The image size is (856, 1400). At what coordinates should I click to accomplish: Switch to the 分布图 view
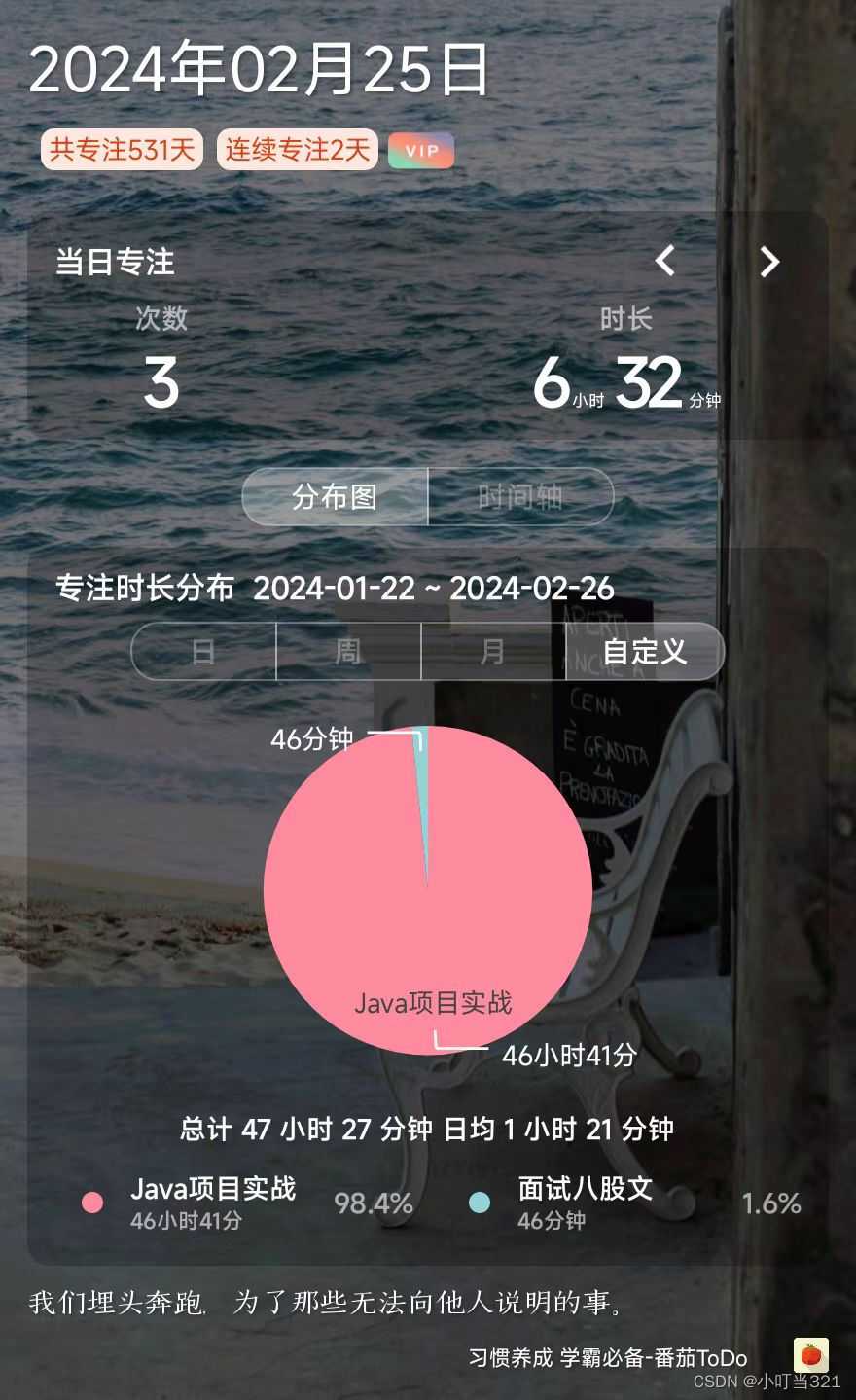335,497
